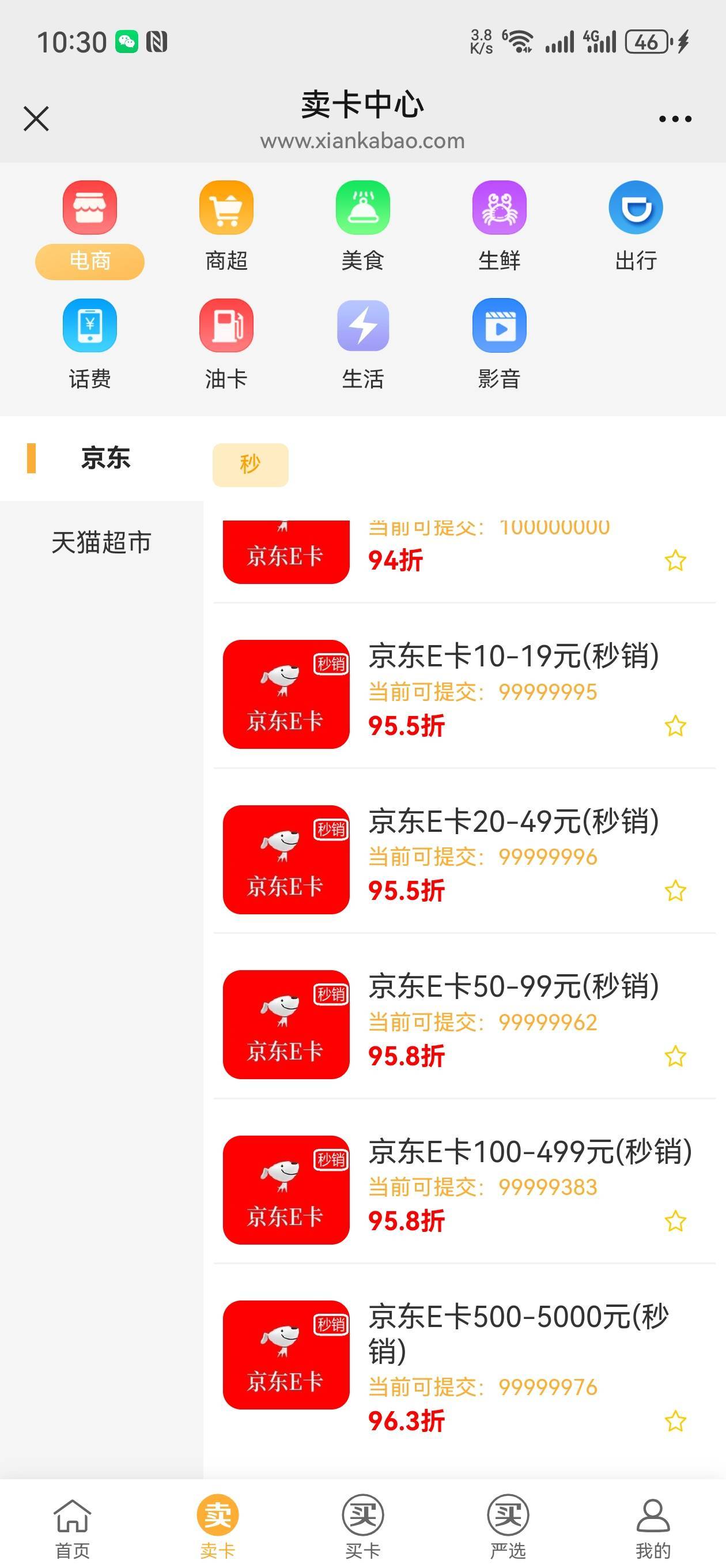This screenshot has width=726, height=1568.
Task: Favorite the 京东E卡100-499元 card
Action: pyautogui.click(x=675, y=1221)
